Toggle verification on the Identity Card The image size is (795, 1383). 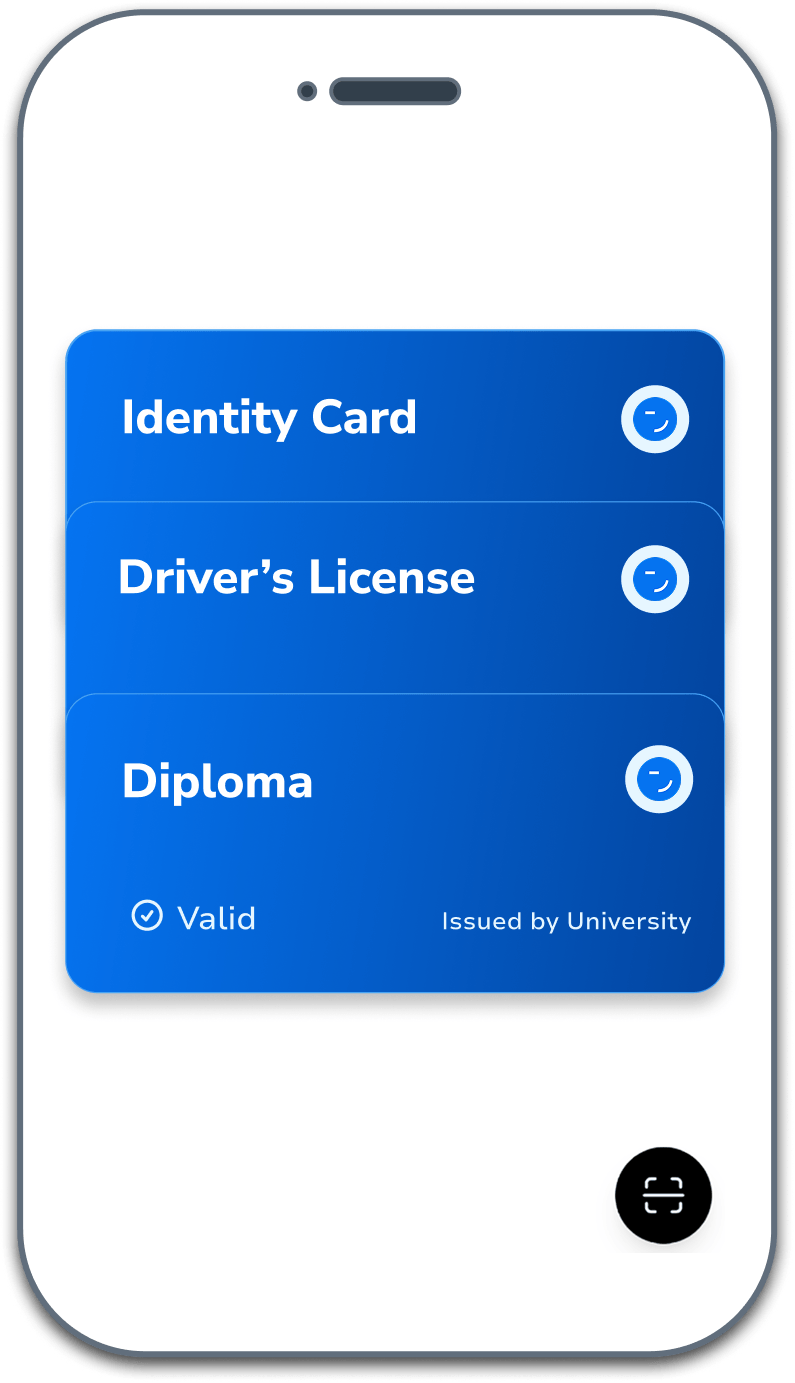(x=655, y=420)
